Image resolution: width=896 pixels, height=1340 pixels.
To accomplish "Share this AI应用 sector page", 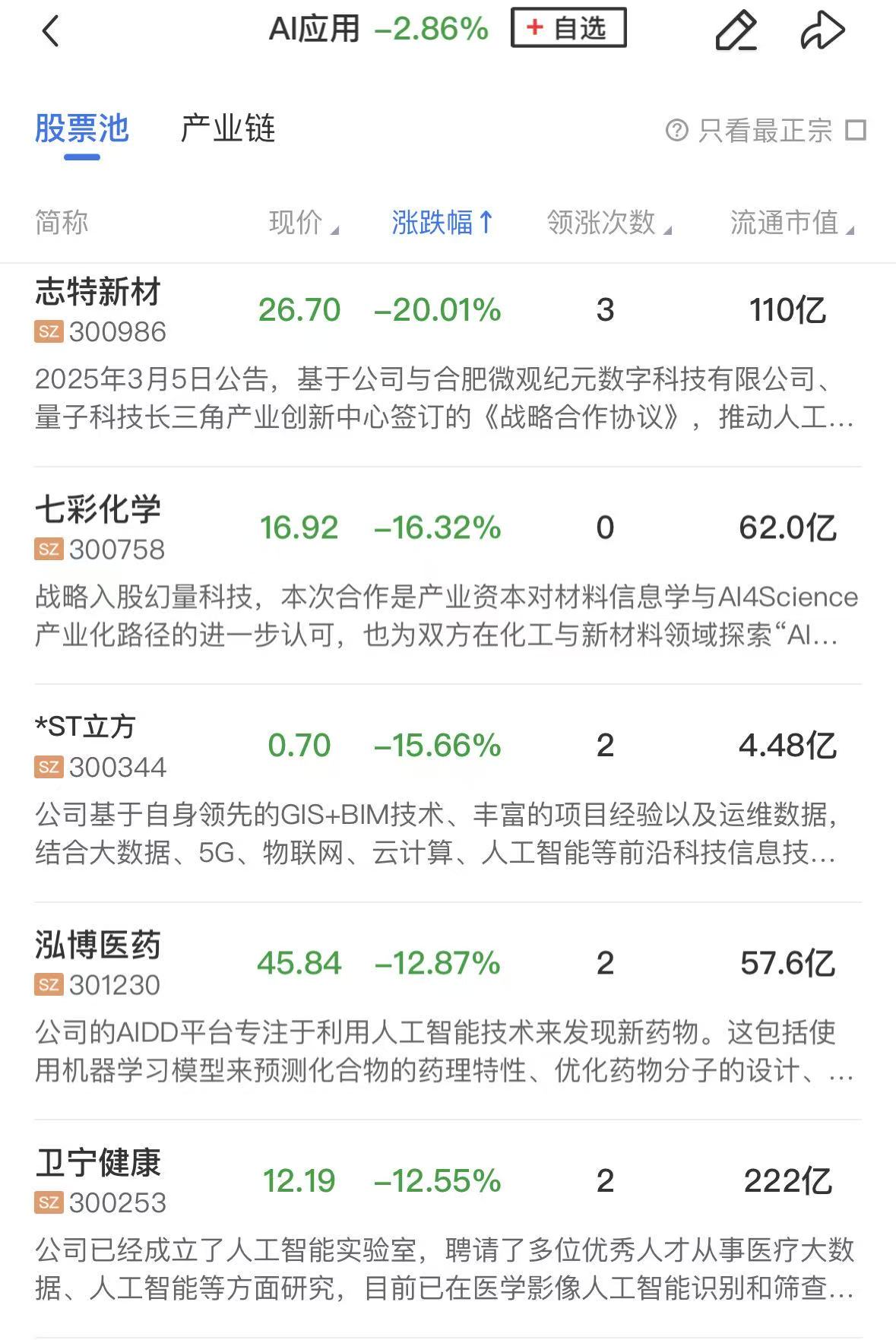I will pos(822,31).
